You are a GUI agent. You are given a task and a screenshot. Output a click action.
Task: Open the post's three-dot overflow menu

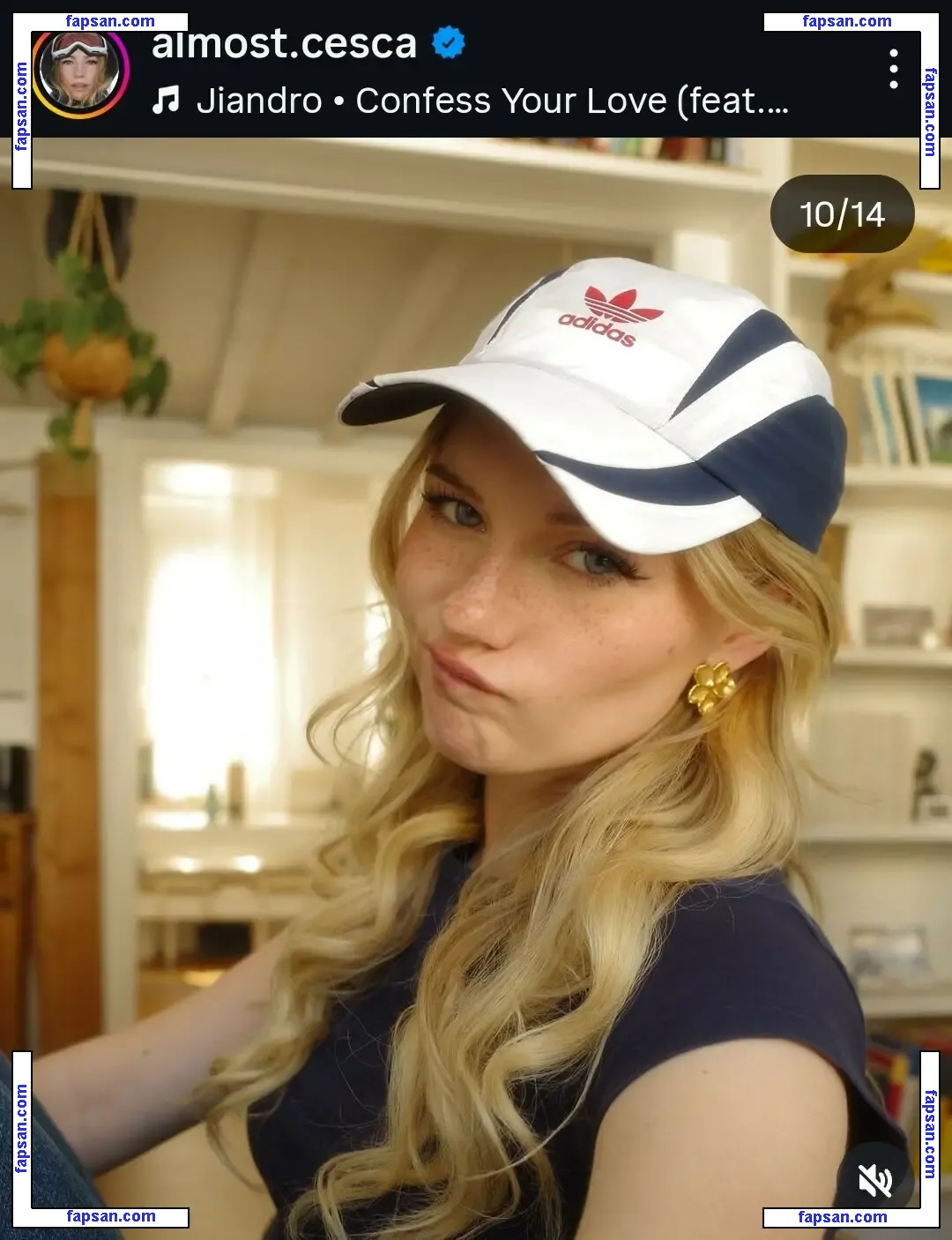[x=893, y=69]
